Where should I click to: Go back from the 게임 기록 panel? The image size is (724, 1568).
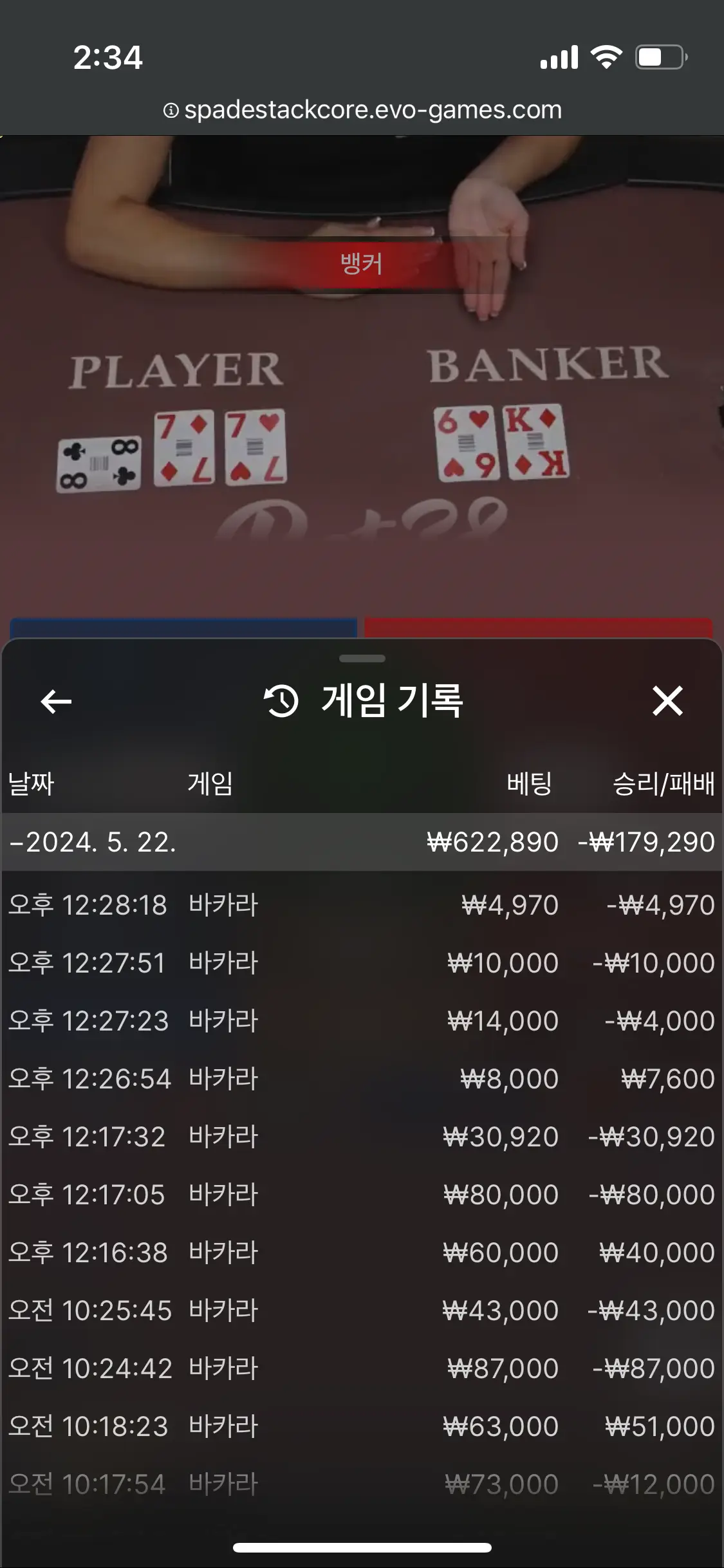point(56,701)
